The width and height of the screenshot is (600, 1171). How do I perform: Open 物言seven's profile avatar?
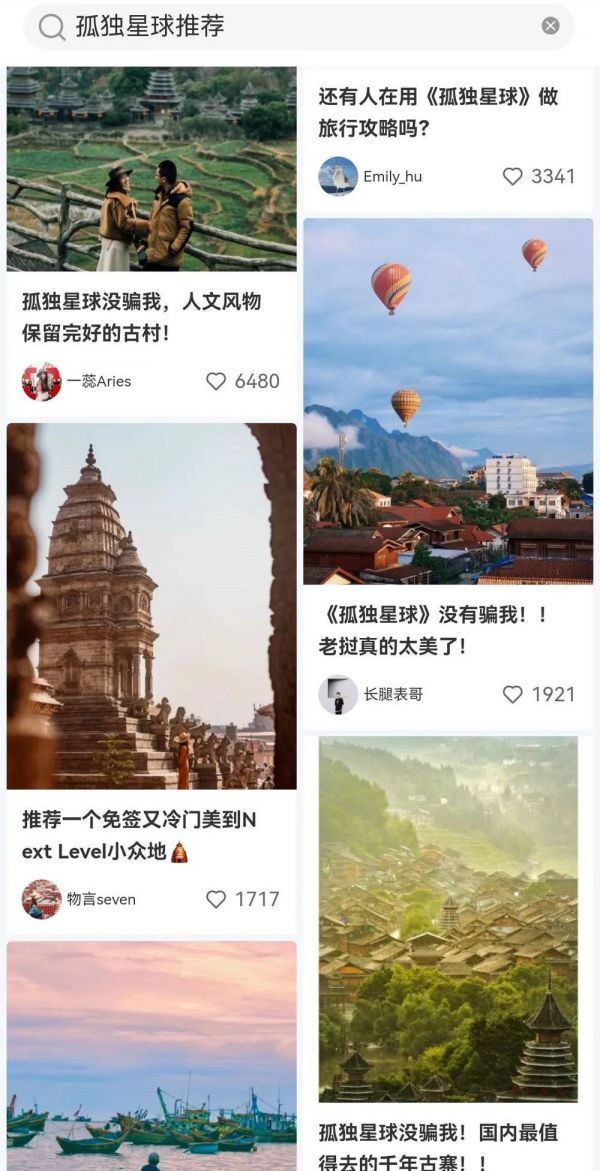42,899
